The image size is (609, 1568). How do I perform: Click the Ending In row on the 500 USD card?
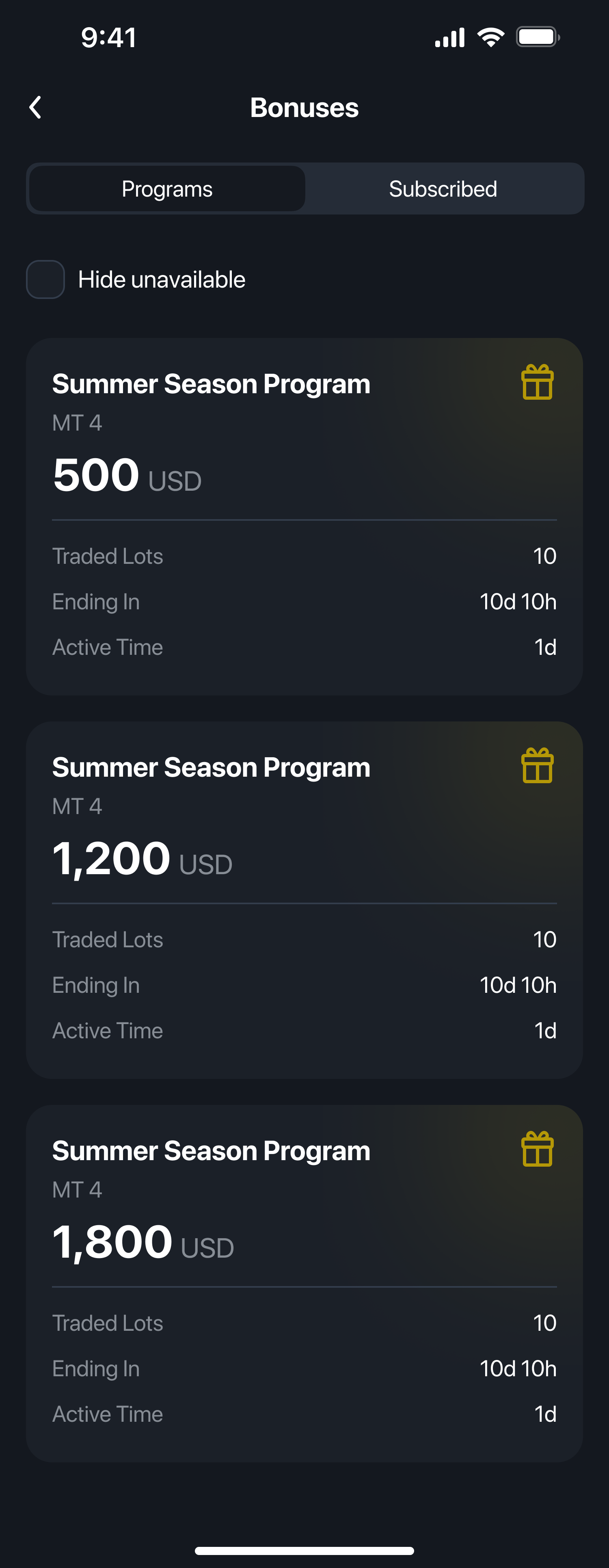point(304,601)
